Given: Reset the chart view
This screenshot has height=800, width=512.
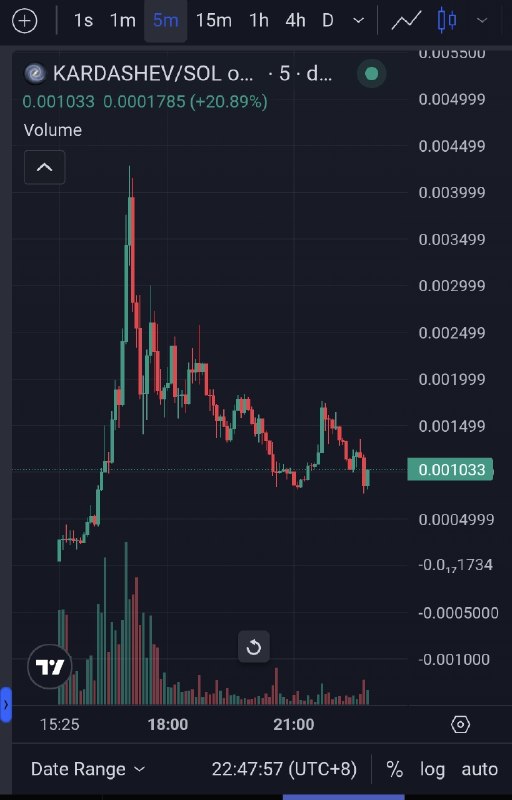Looking at the screenshot, I should 253,647.
